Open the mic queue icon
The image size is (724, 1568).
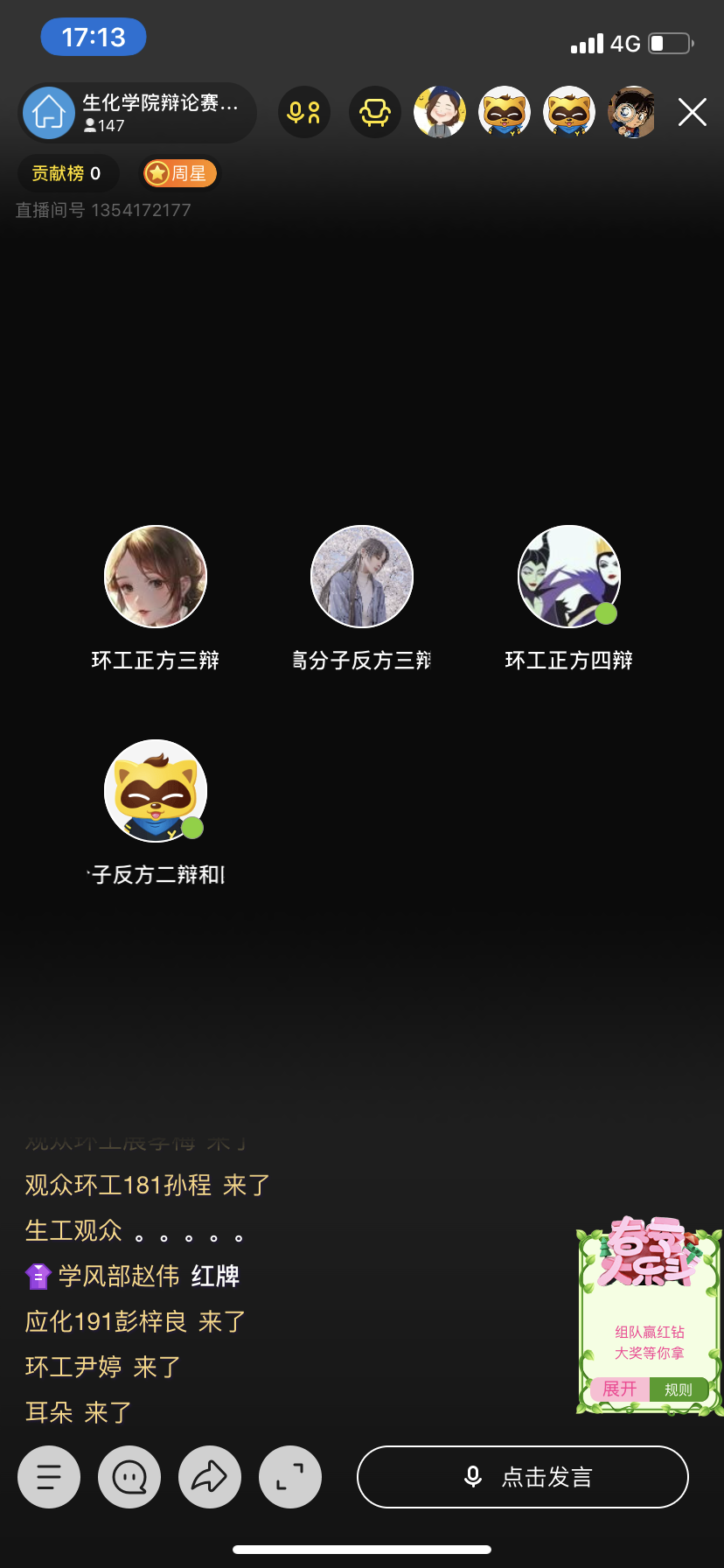[x=304, y=112]
